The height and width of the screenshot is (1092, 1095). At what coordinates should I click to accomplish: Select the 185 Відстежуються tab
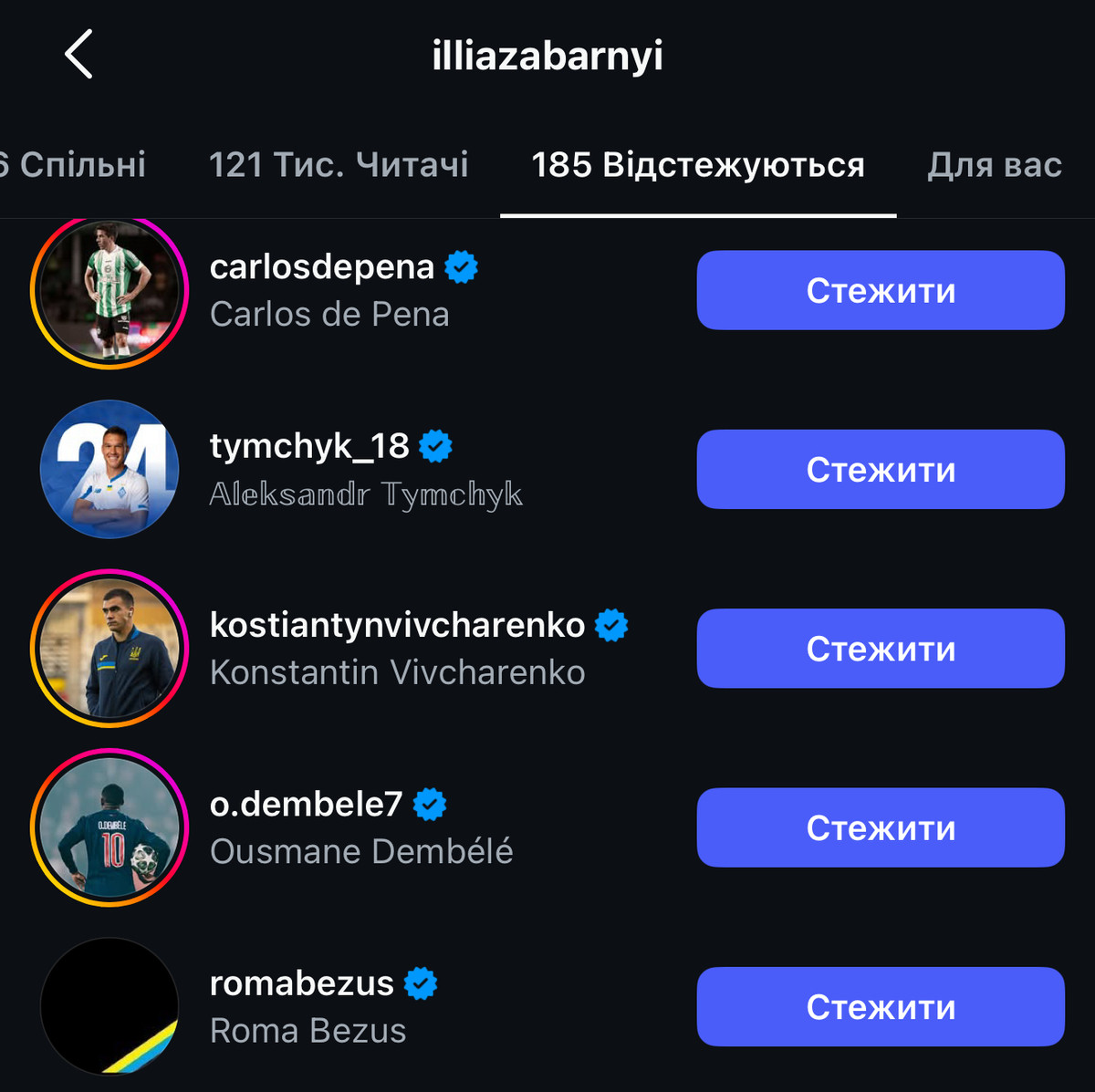coord(698,165)
